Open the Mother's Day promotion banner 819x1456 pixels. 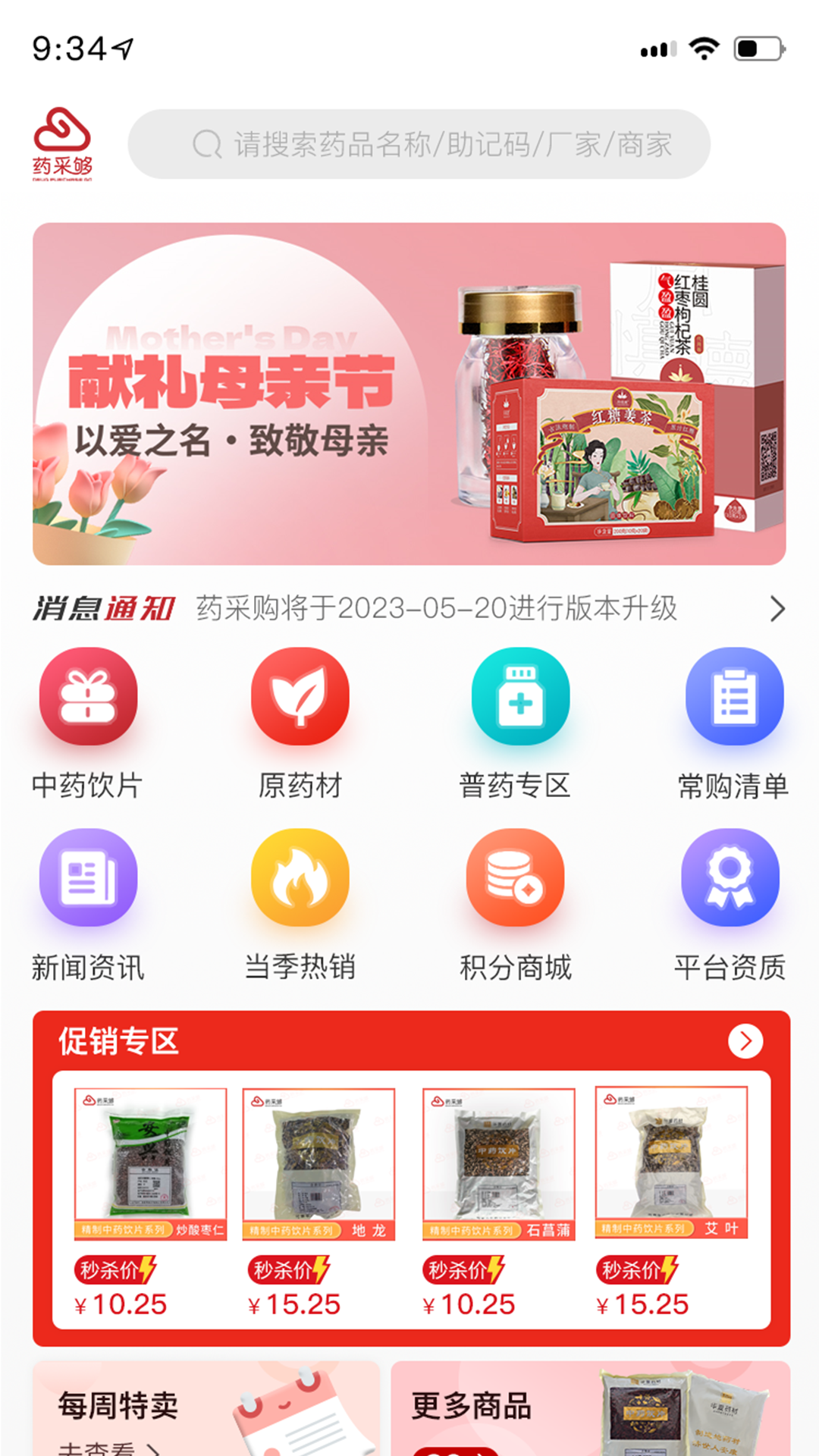pyautogui.click(x=409, y=394)
